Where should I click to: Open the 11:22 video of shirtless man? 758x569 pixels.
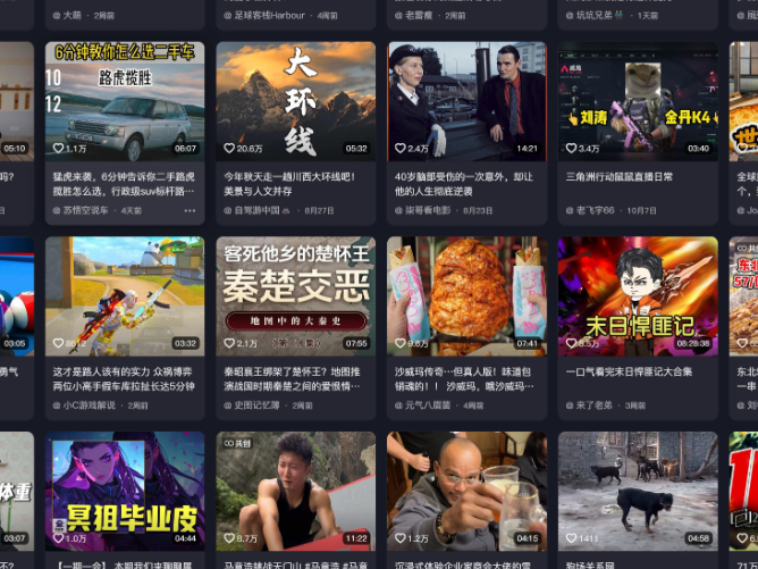click(296, 490)
